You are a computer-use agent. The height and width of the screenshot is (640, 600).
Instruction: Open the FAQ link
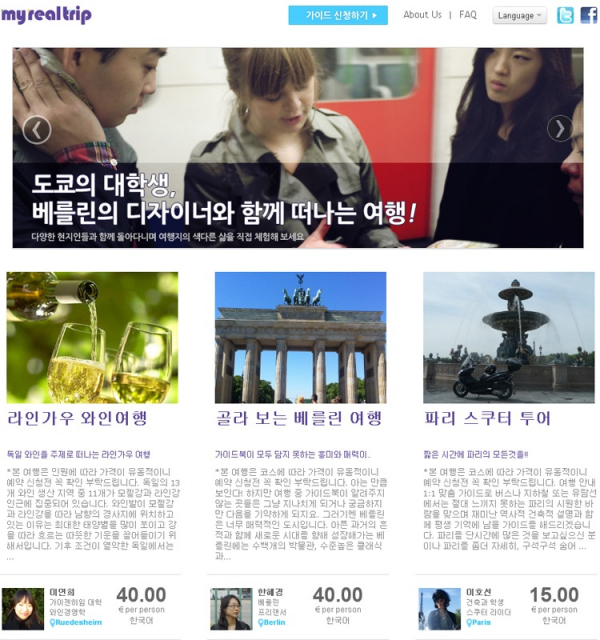point(468,15)
